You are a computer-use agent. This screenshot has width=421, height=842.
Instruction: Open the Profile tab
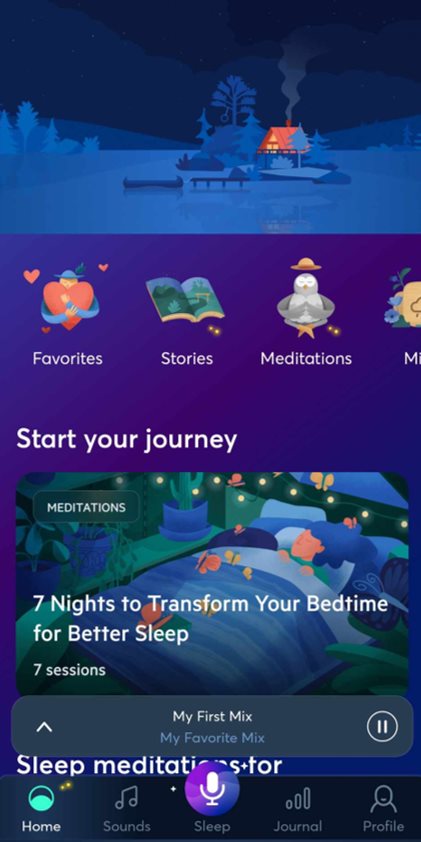(x=383, y=809)
